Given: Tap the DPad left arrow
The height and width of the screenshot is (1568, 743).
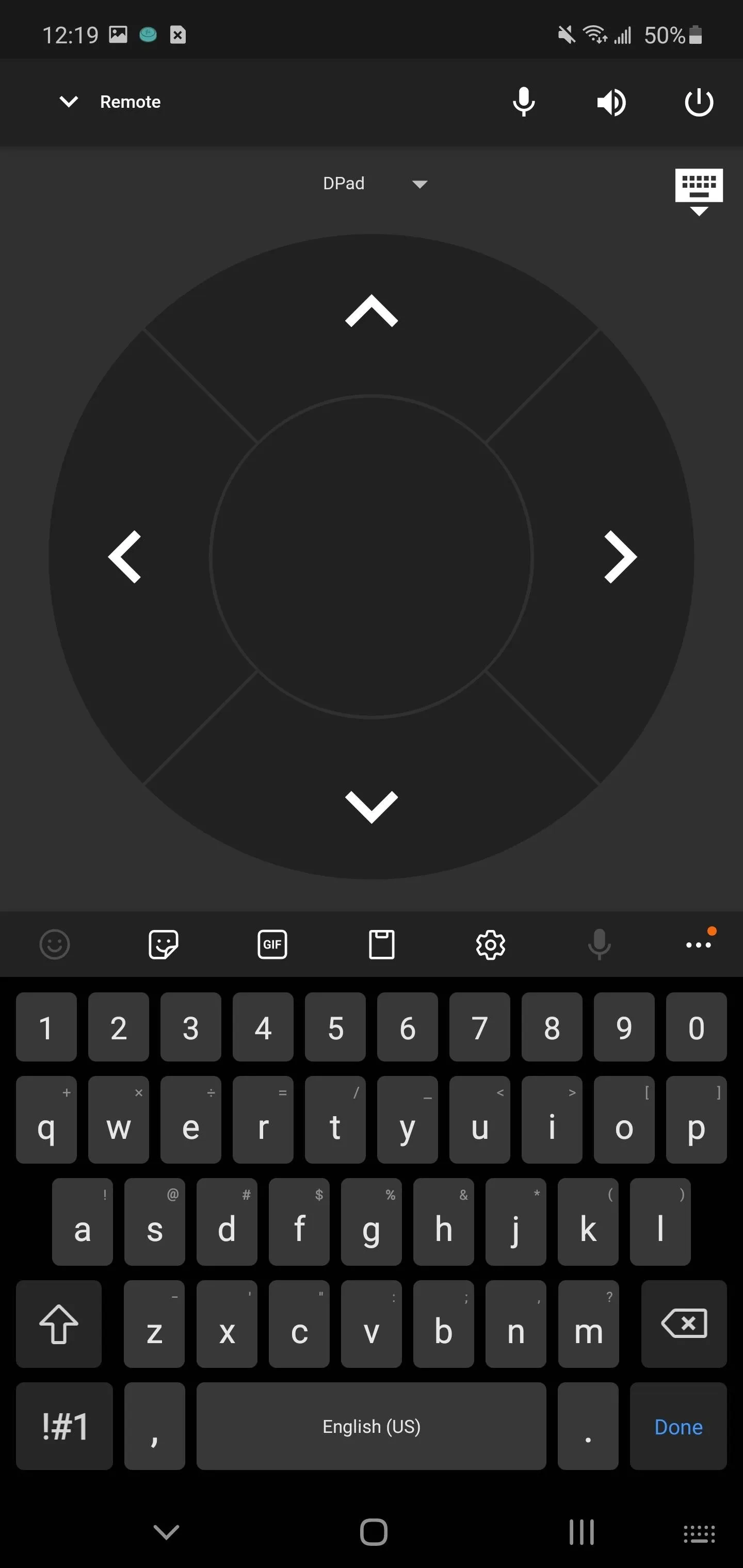Looking at the screenshot, I should point(125,557).
